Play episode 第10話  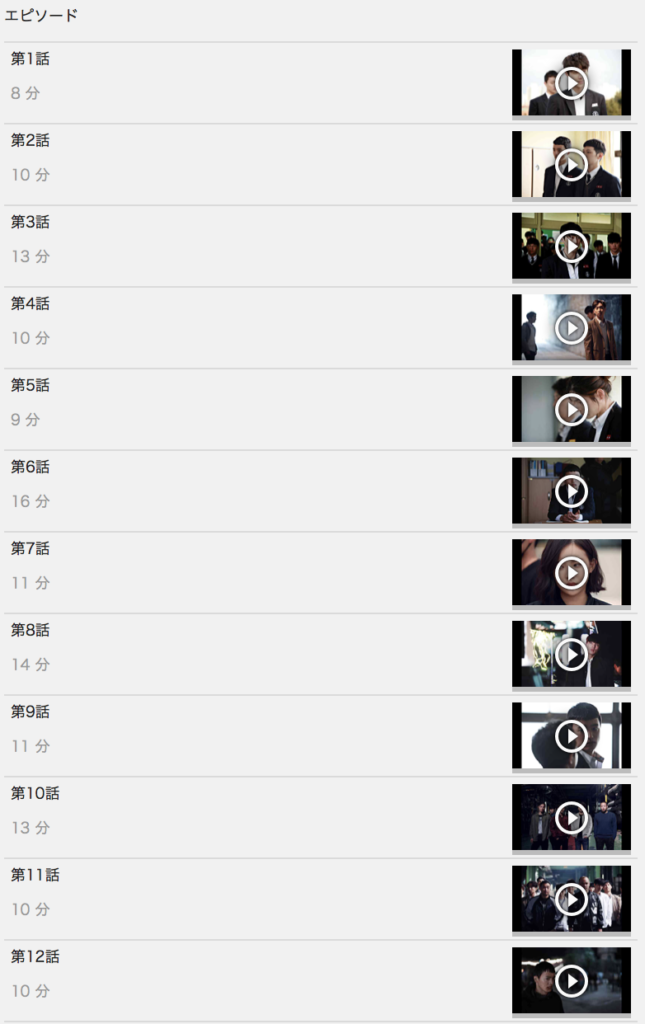click(571, 817)
